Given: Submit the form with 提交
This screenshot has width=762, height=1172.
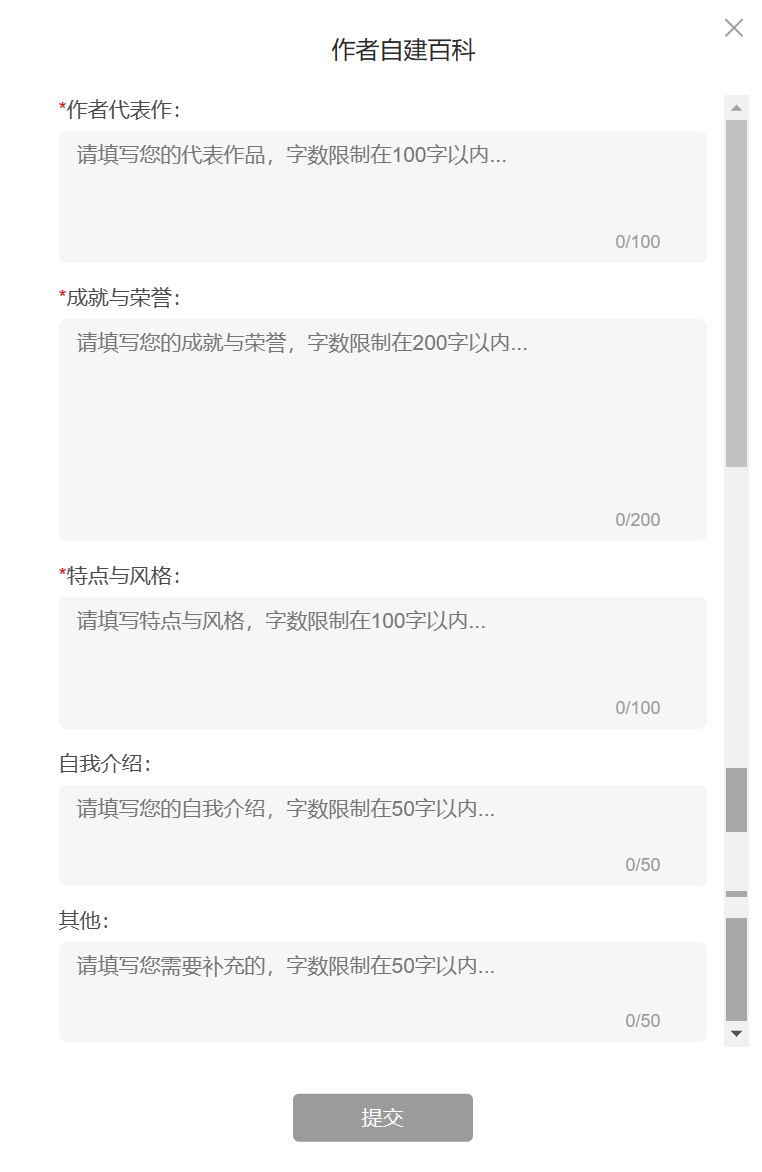Looking at the screenshot, I should (x=382, y=1117).
